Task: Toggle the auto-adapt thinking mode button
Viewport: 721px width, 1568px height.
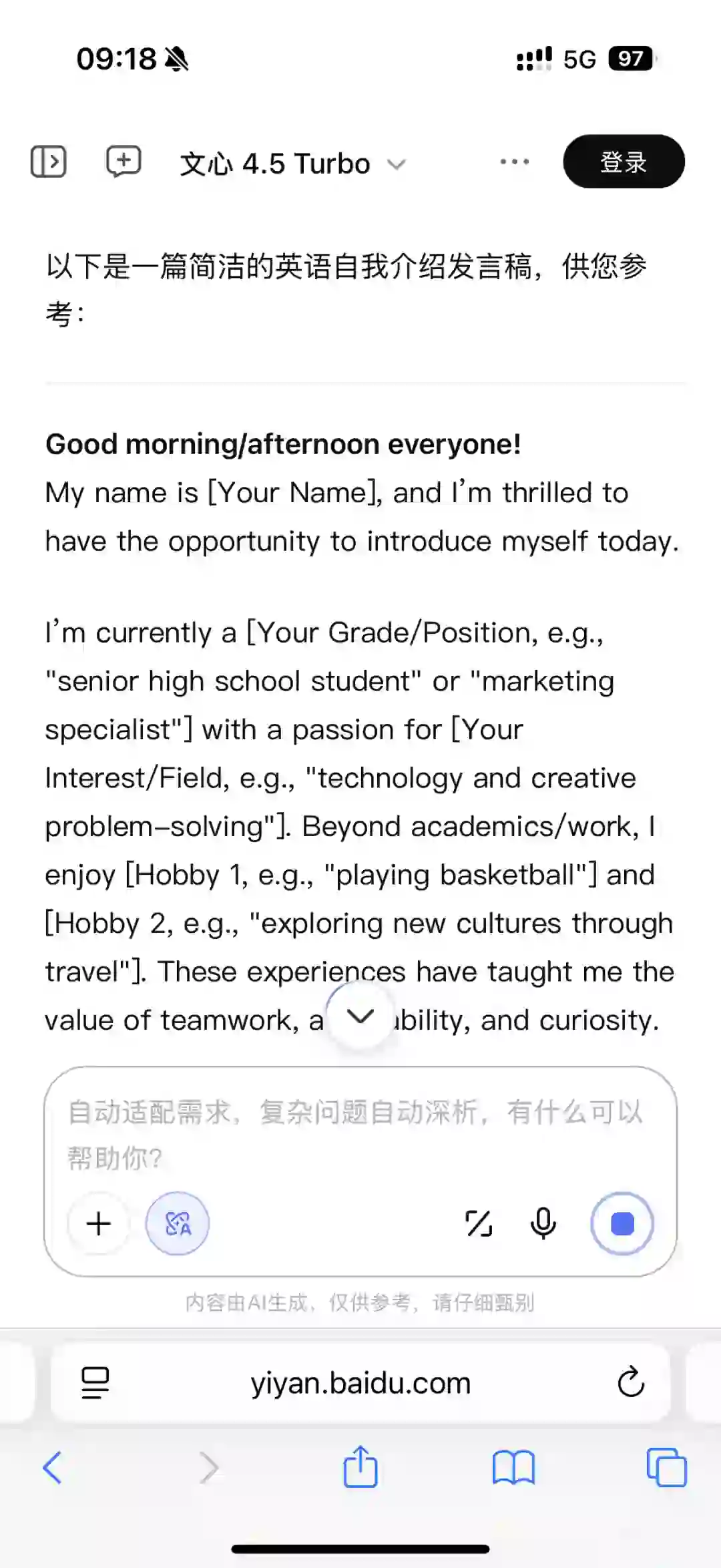Action: point(178,1223)
